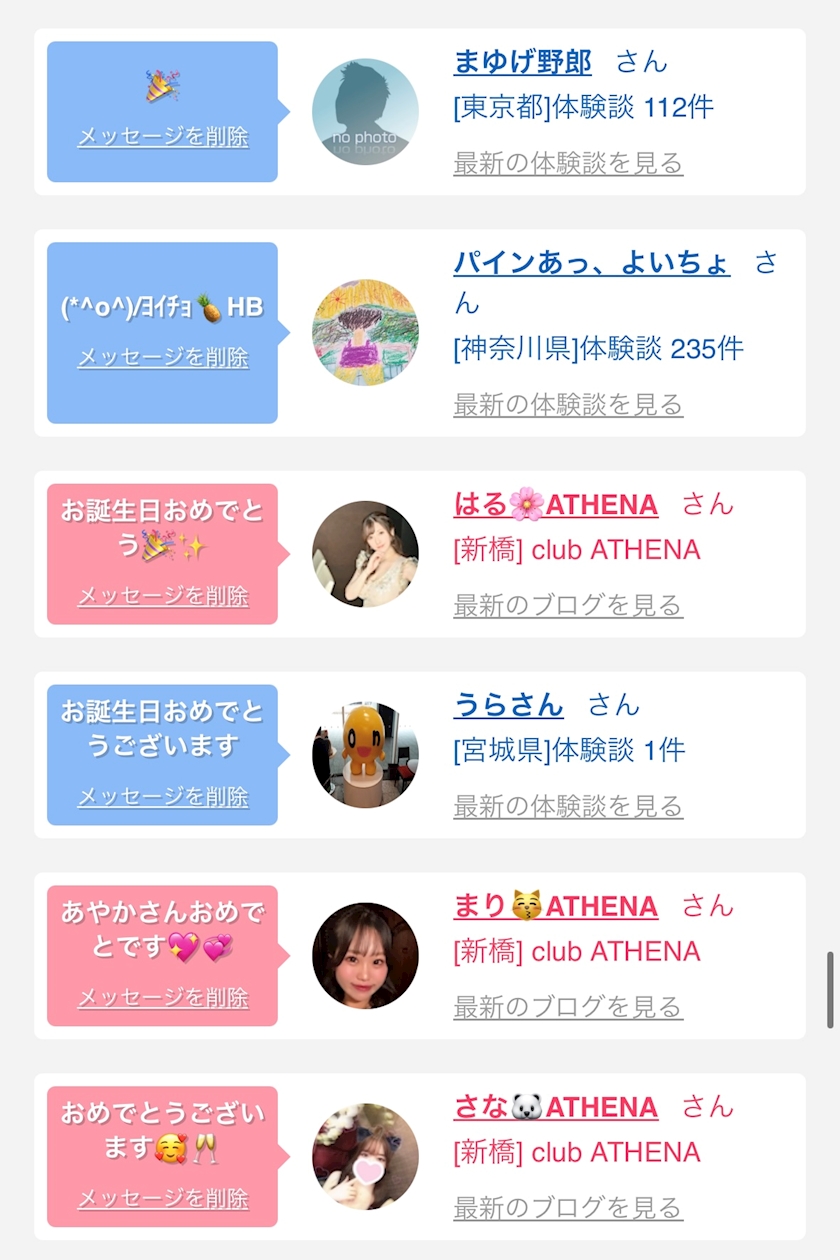
Task: View まゆげ野郎's latest 体験談
Action: coord(568,163)
